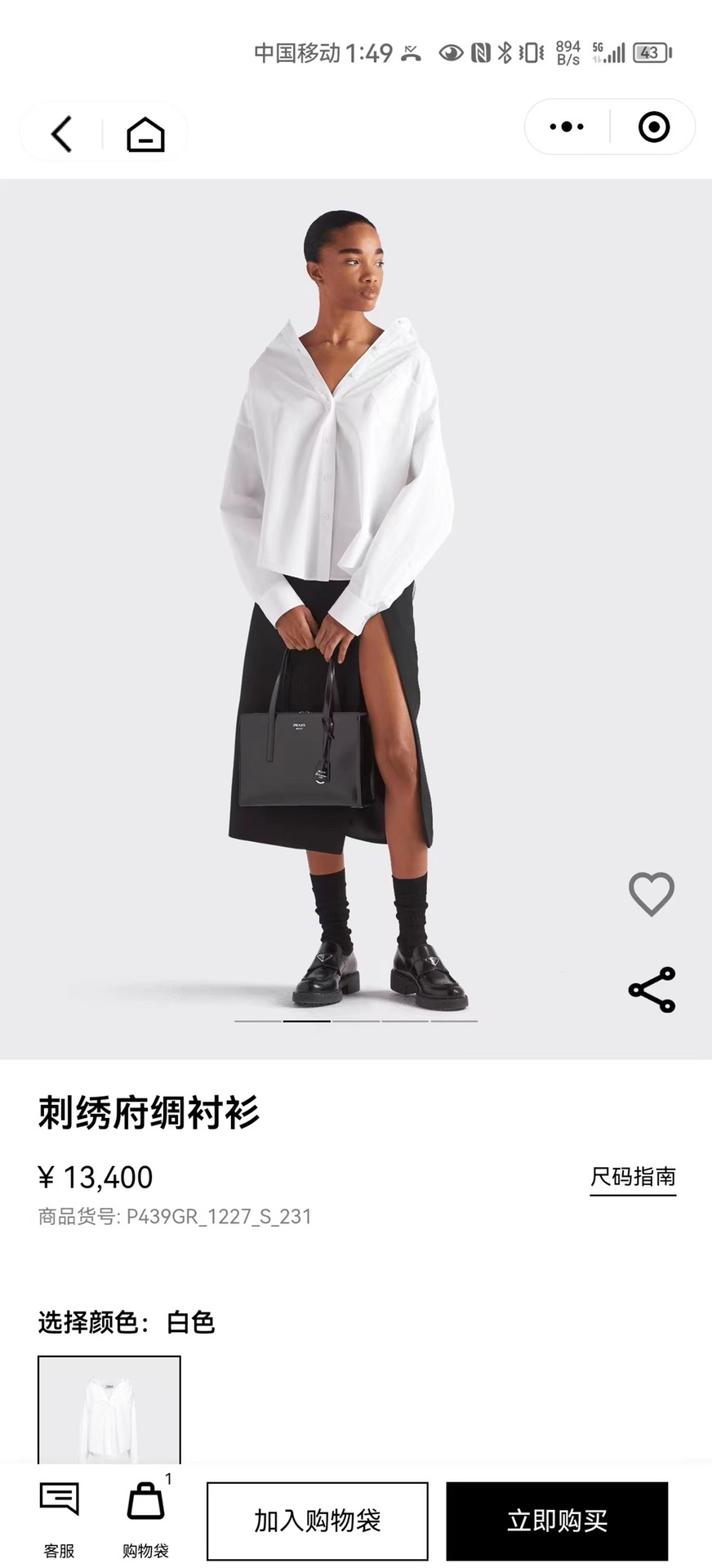The height and width of the screenshot is (1568, 712).
Task: Return to the mini program home
Action: (145, 134)
